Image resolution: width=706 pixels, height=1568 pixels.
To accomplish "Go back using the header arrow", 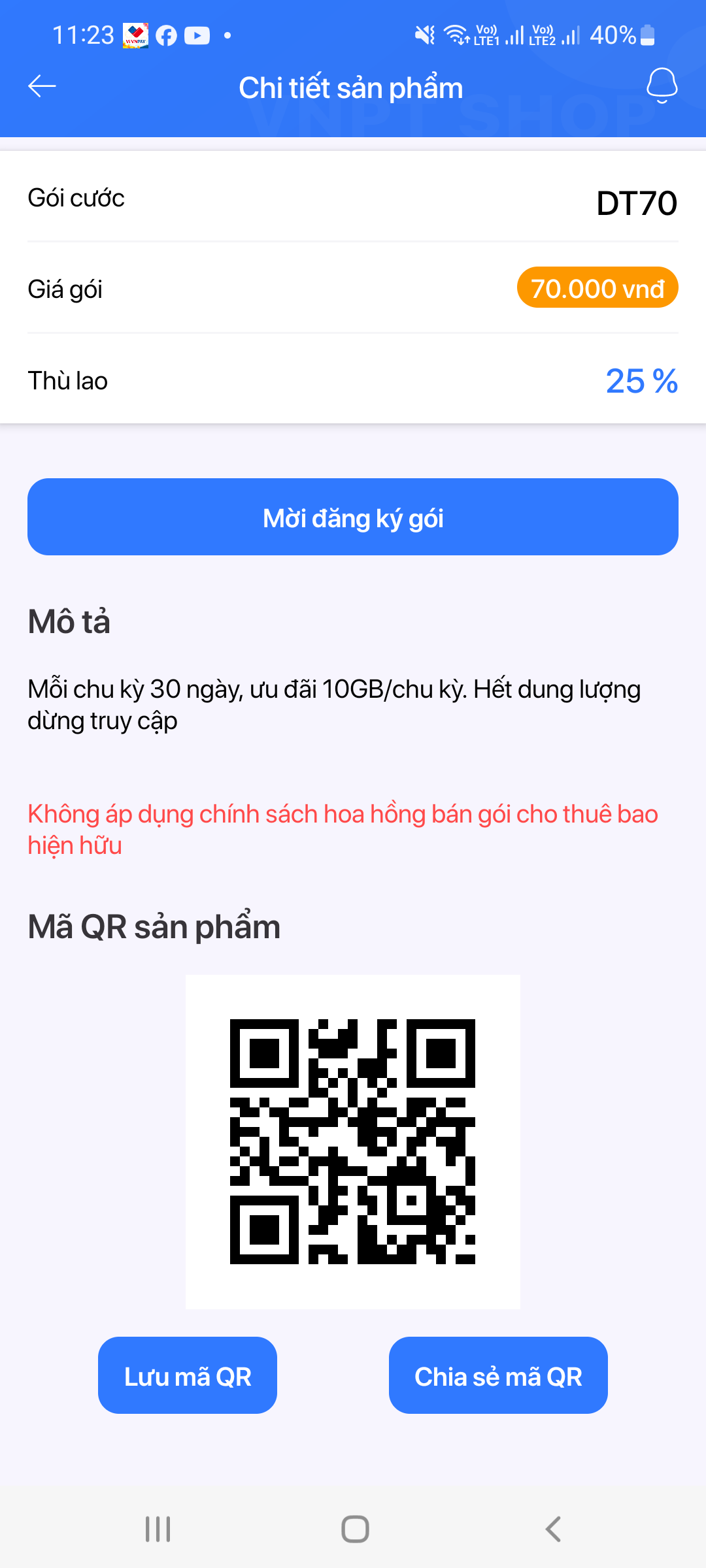I will (x=42, y=86).
